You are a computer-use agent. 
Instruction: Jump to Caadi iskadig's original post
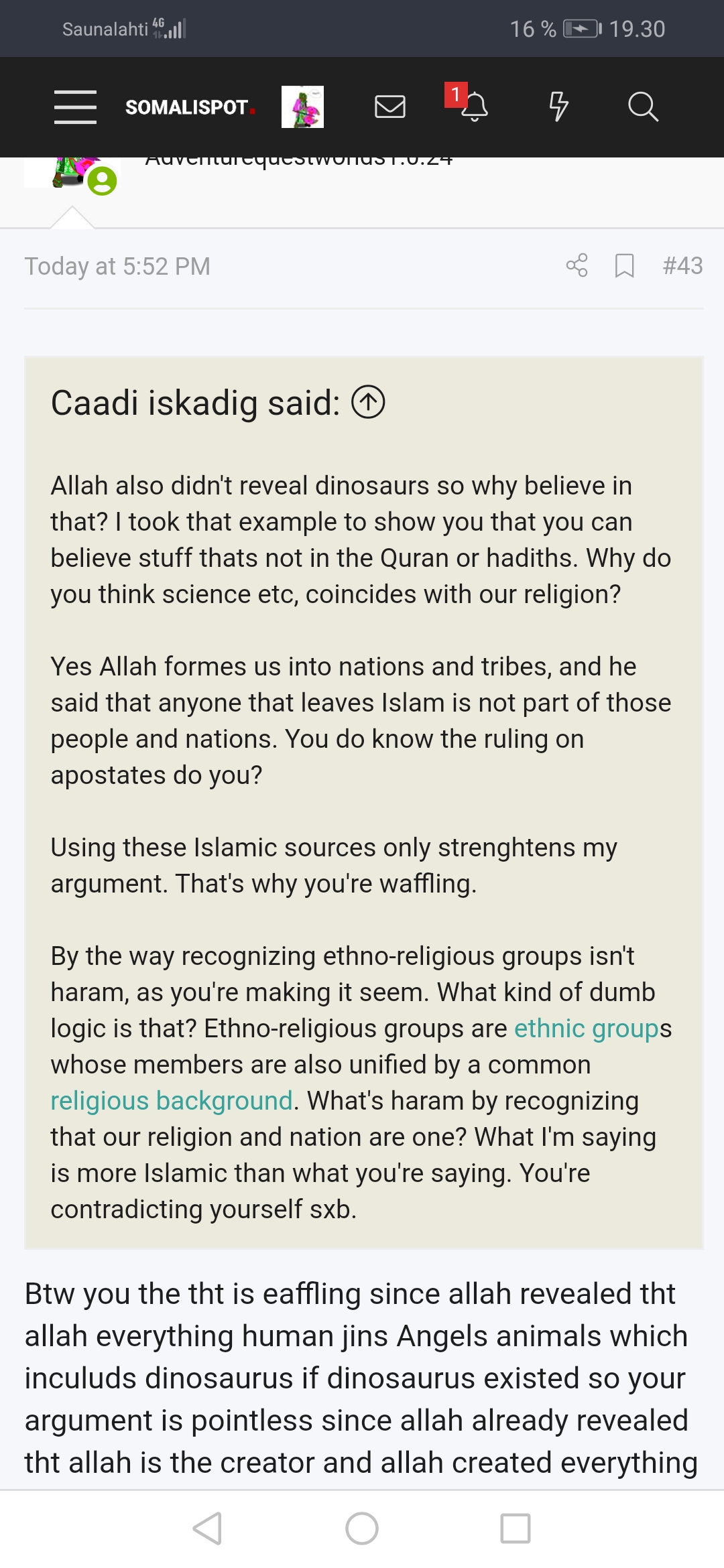coord(368,403)
